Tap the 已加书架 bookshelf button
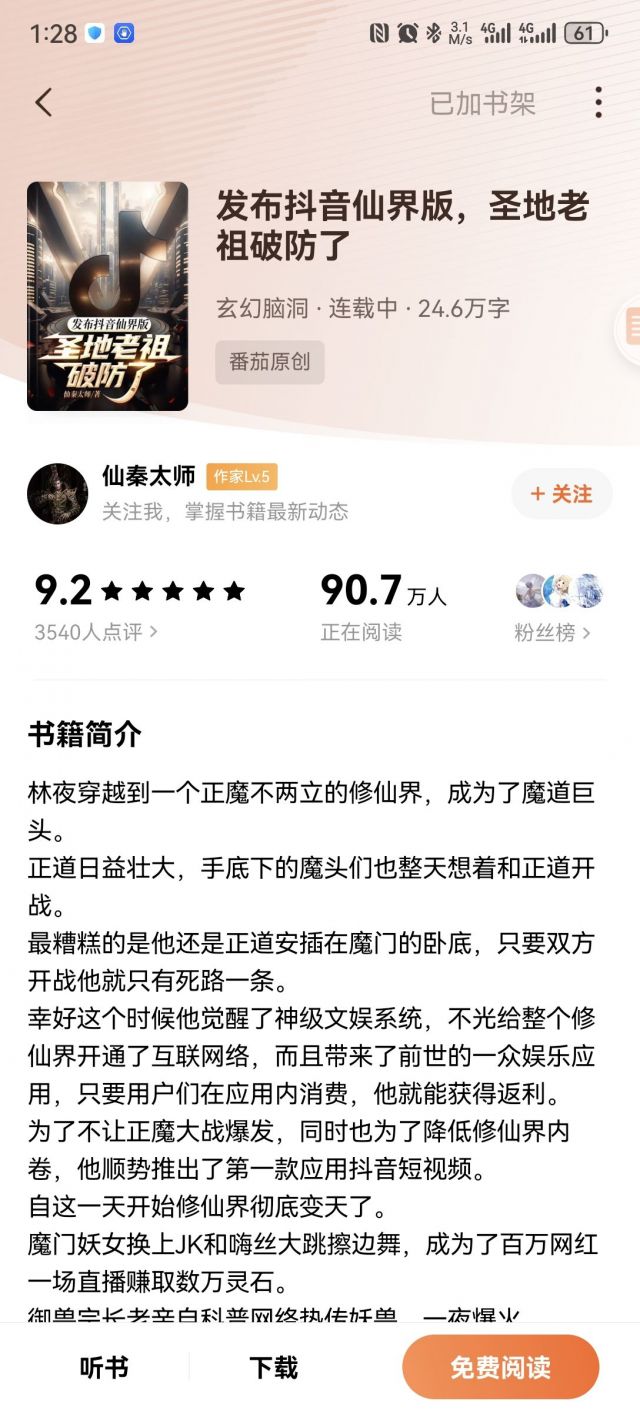The image size is (640, 1411). tap(482, 103)
